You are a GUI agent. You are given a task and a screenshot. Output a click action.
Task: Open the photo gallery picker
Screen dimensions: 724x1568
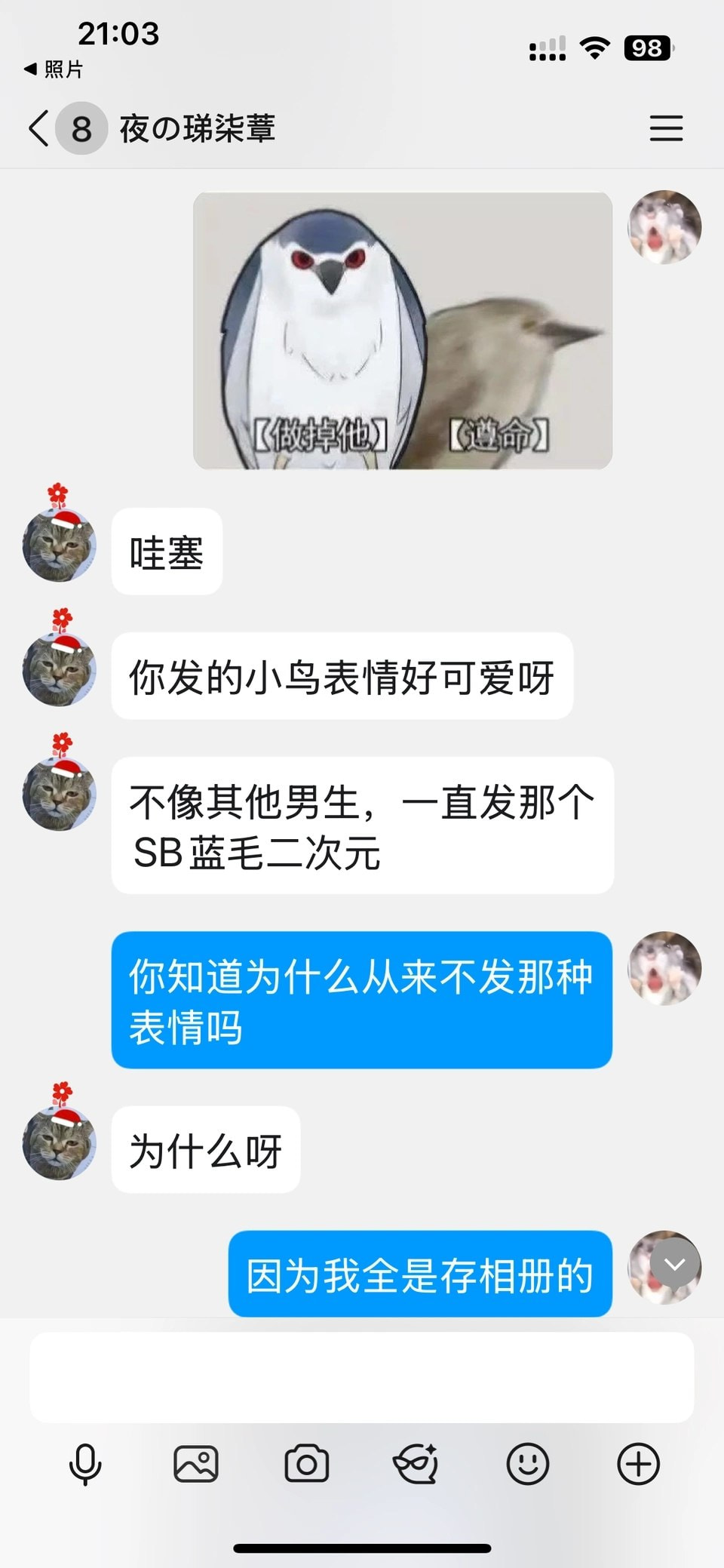[196, 1465]
